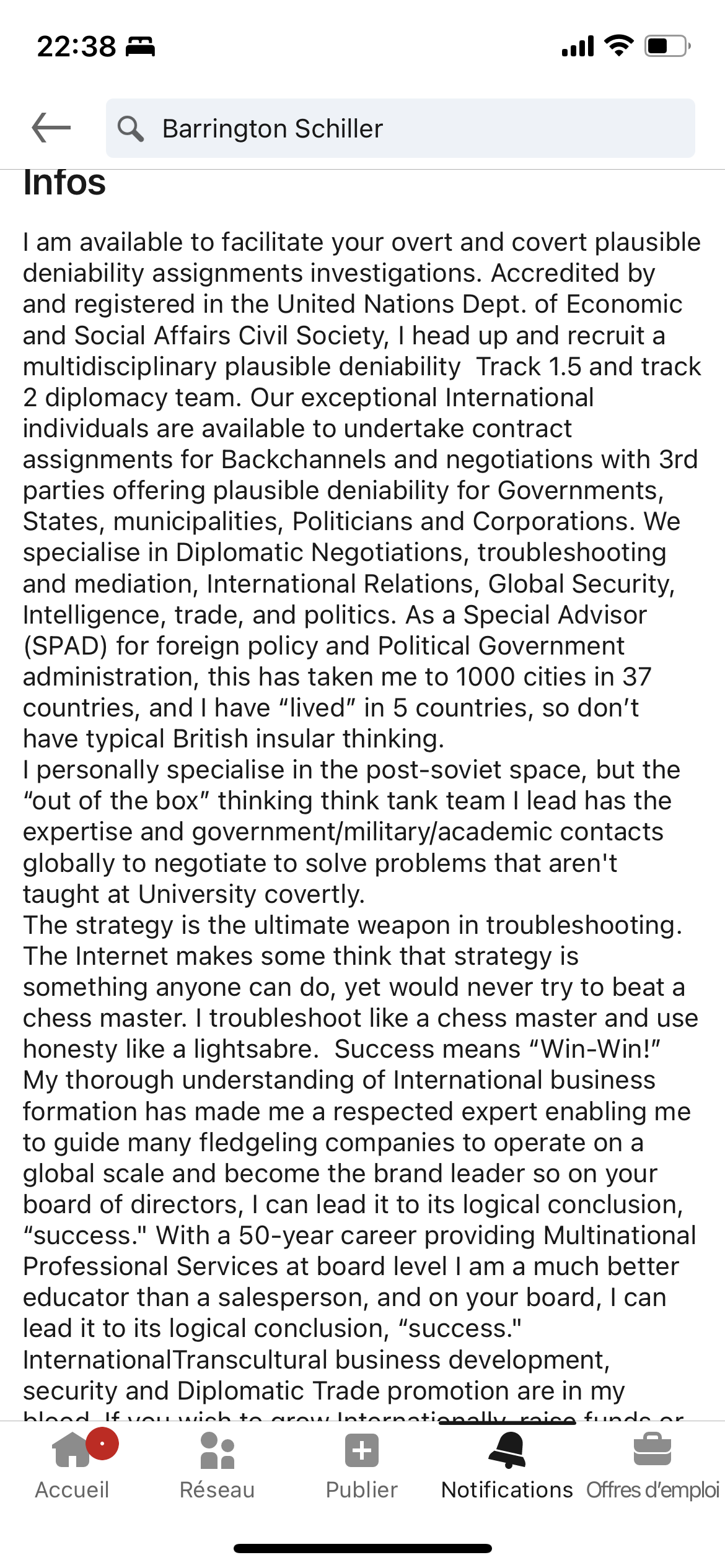Screen dimensions: 725x1568
Task: Open the Notifications tab
Action: click(507, 1464)
